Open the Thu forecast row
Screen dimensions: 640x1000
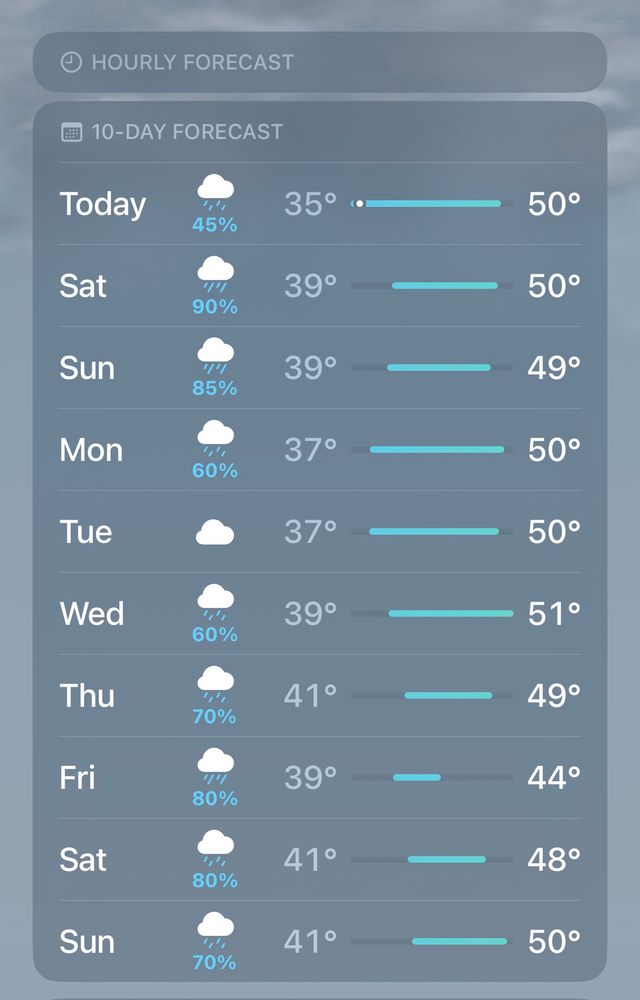coord(320,695)
